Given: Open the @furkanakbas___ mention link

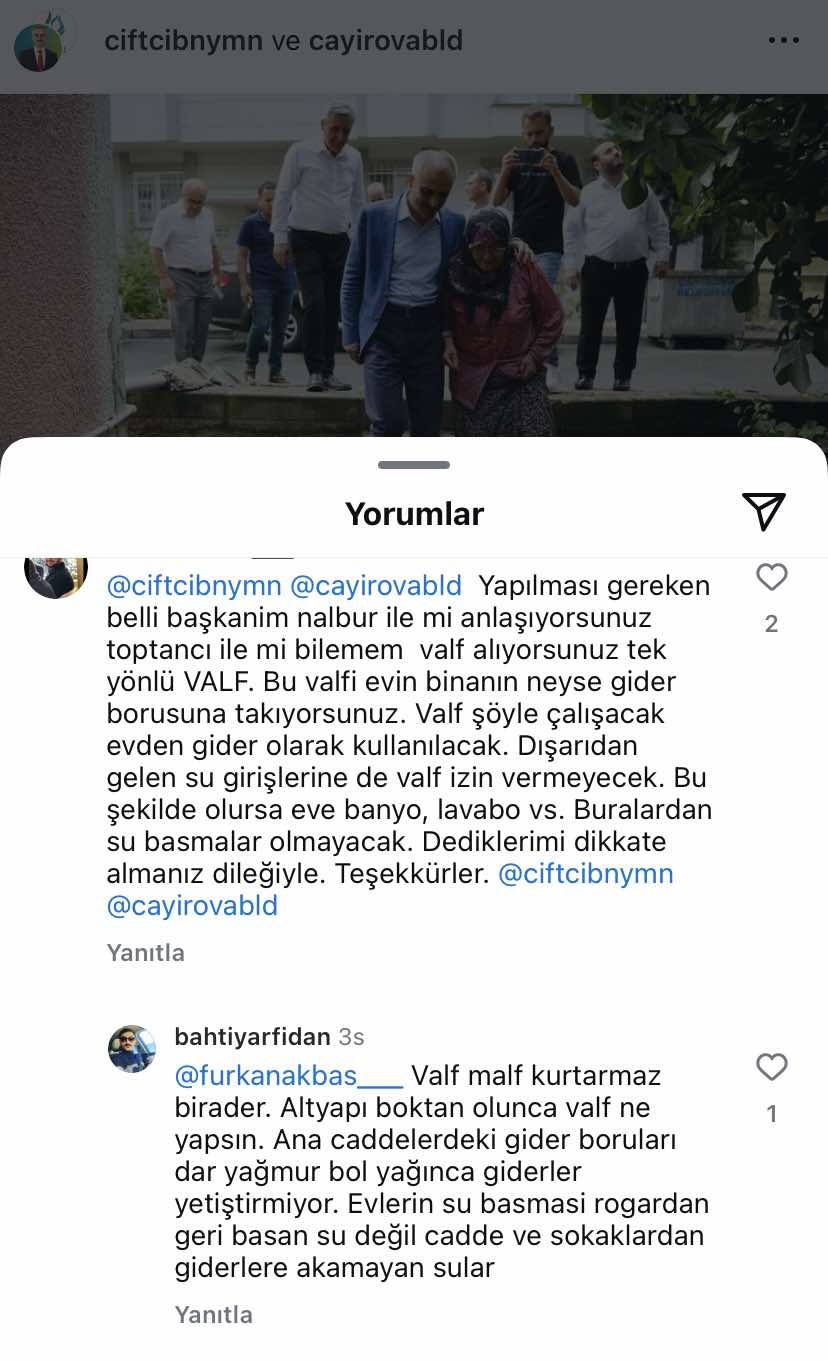Looking at the screenshot, I should [x=288, y=1076].
